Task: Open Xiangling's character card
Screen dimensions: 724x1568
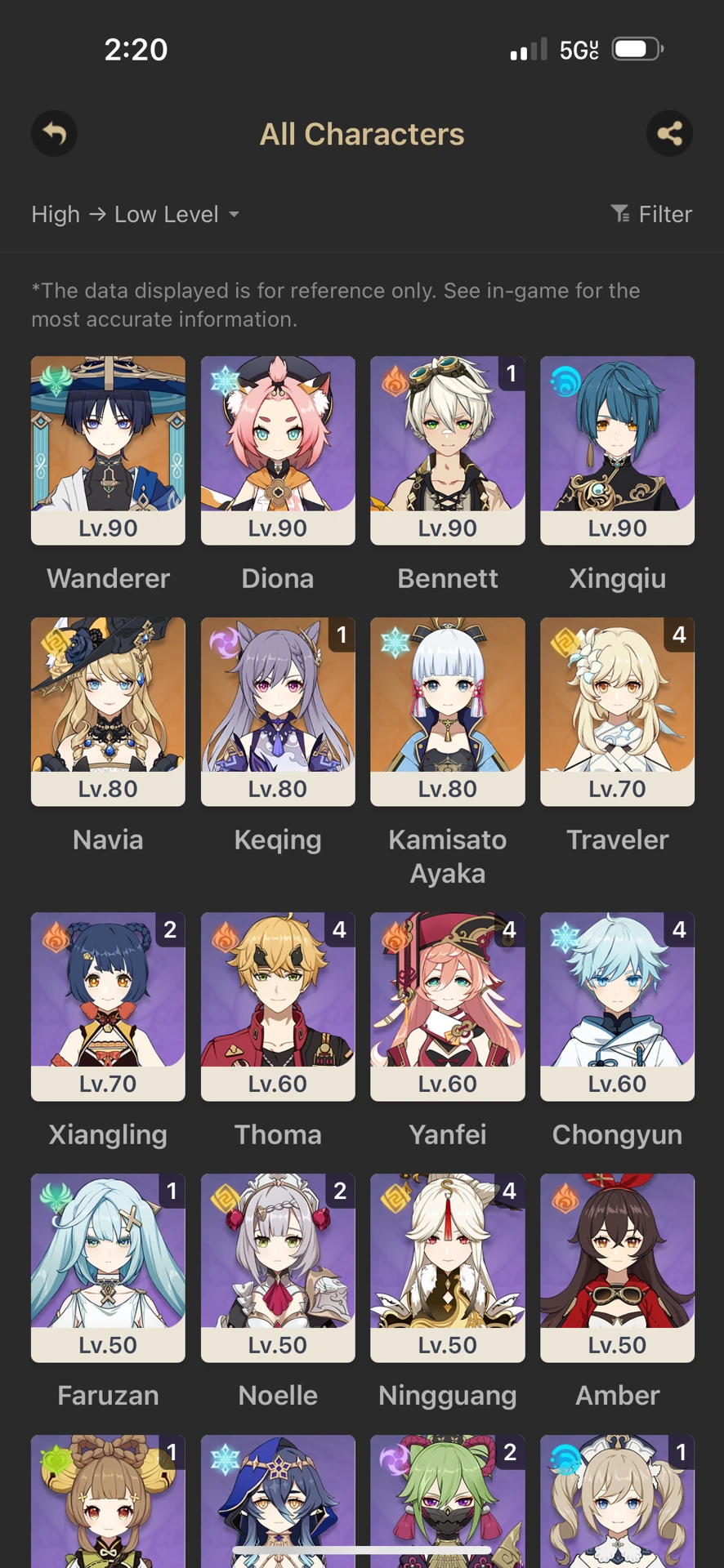Action: click(108, 1005)
